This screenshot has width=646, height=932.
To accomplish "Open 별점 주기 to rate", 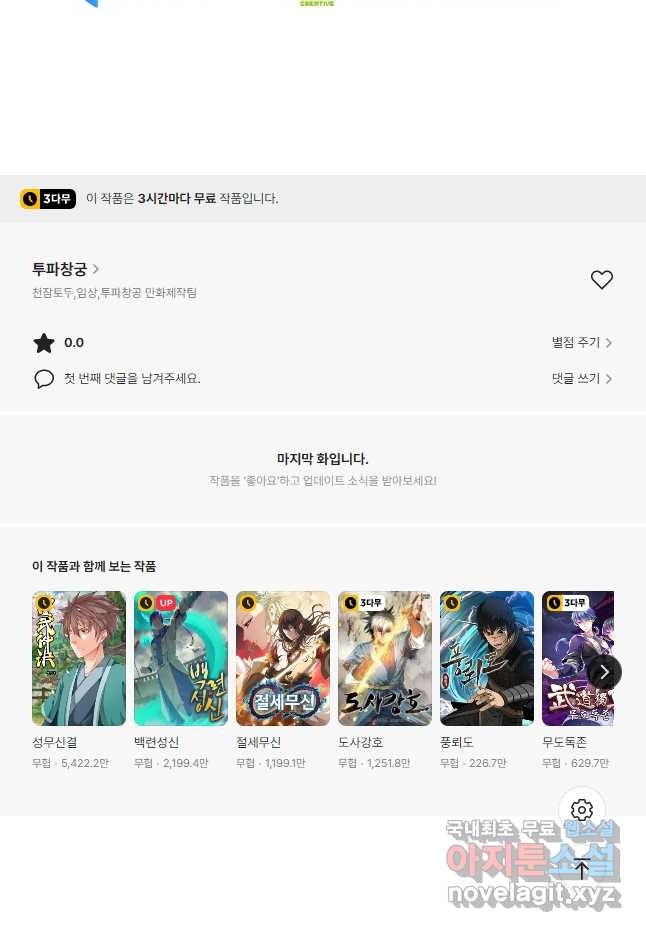I will (x=581, y=343).
